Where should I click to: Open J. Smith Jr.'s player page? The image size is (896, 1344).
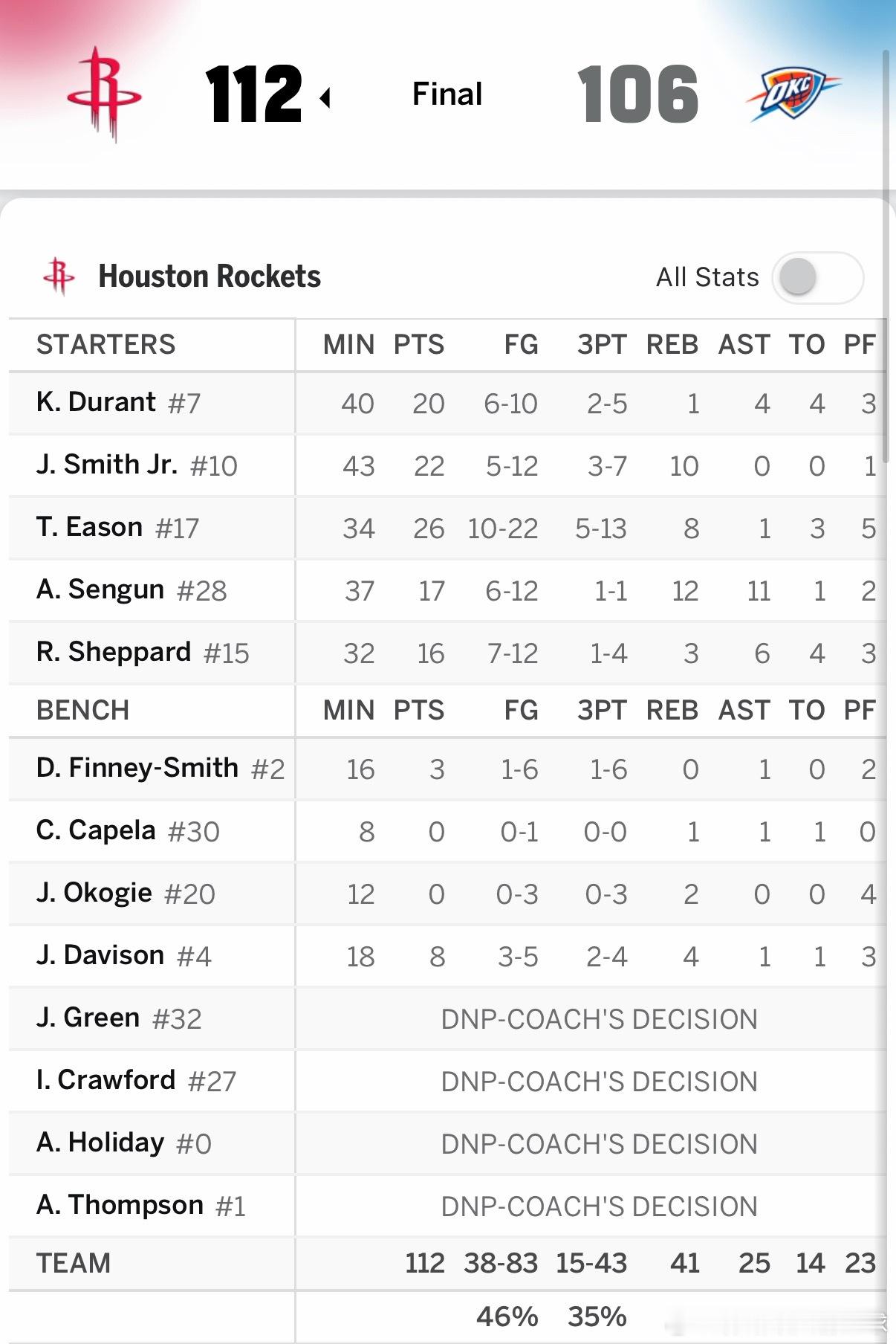[107, 465]
